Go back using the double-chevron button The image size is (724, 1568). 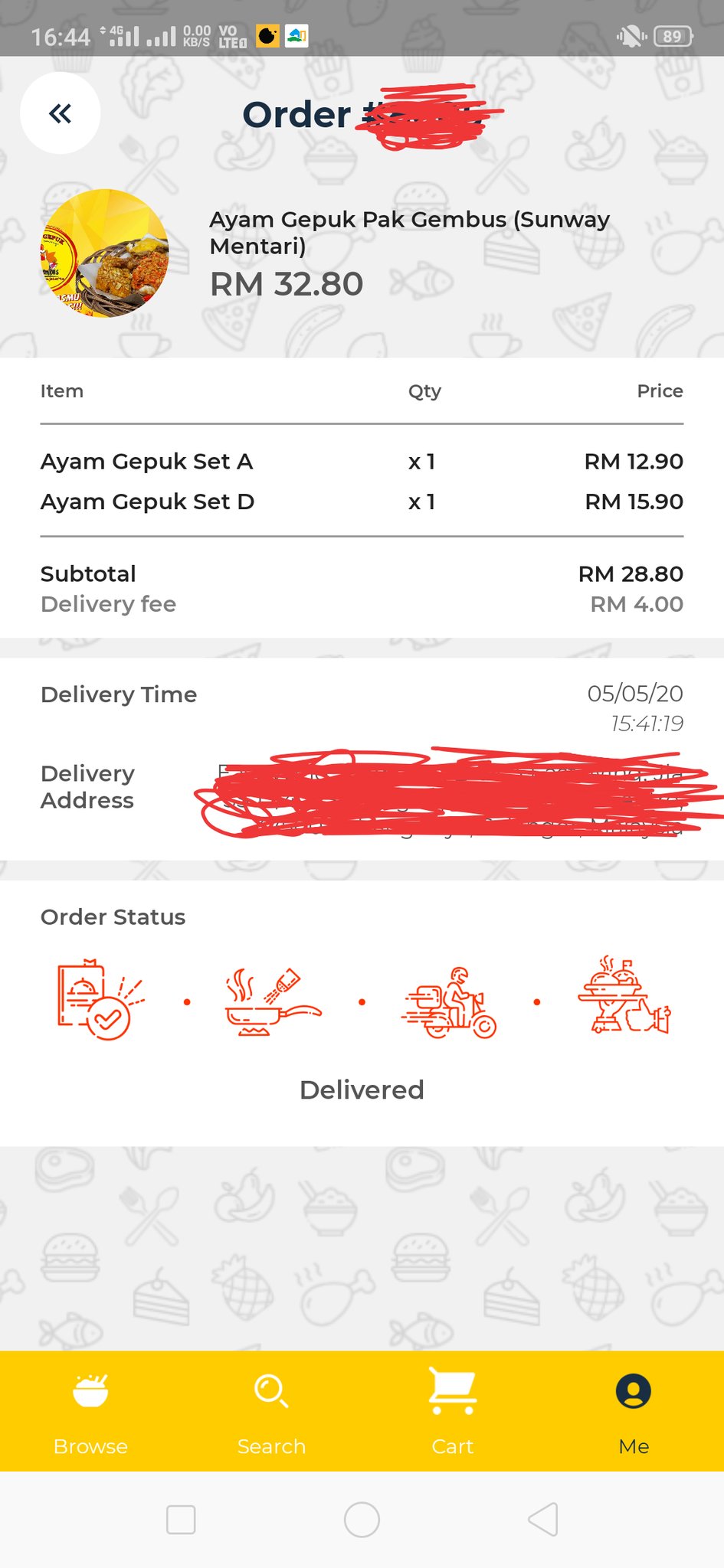coord(60,113)
